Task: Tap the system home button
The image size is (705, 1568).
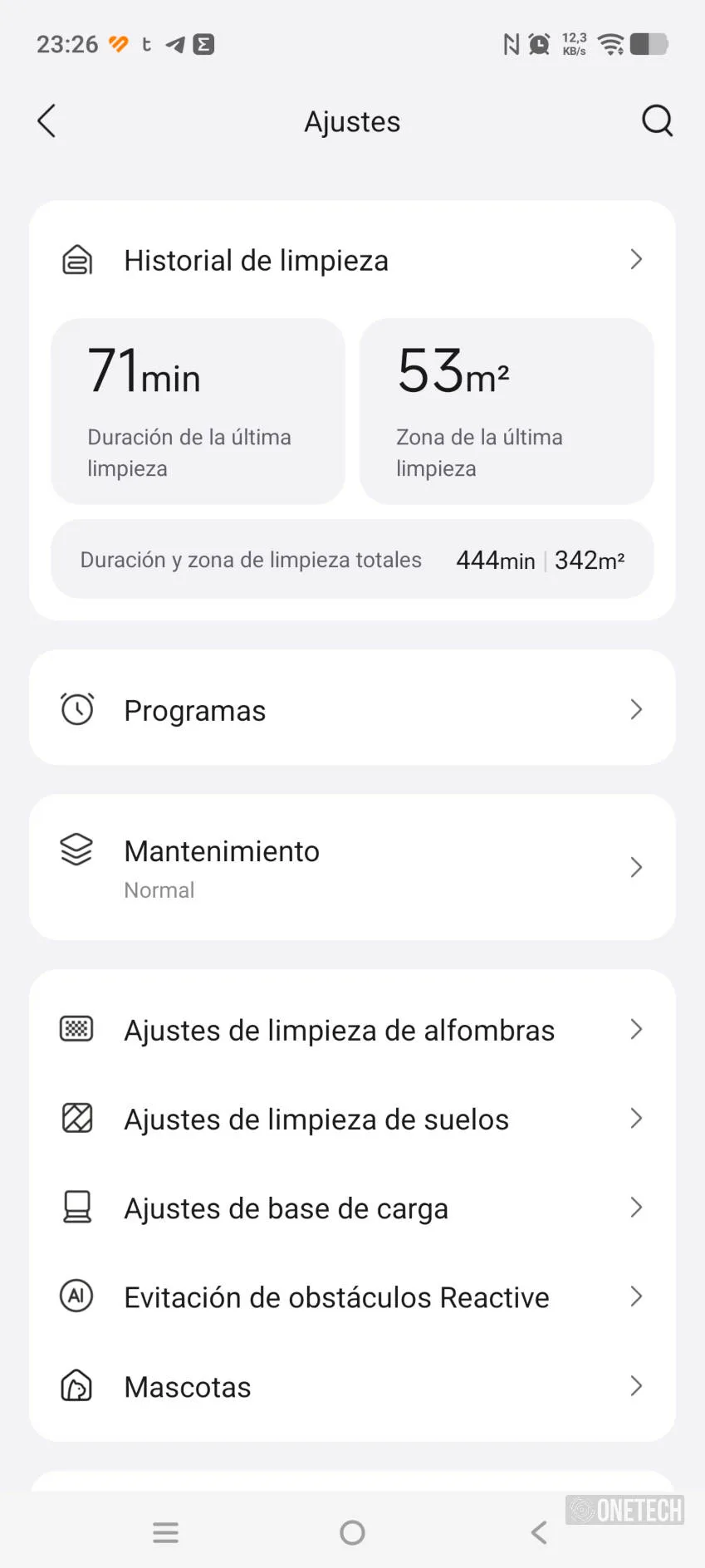Action: [352, 1532]
